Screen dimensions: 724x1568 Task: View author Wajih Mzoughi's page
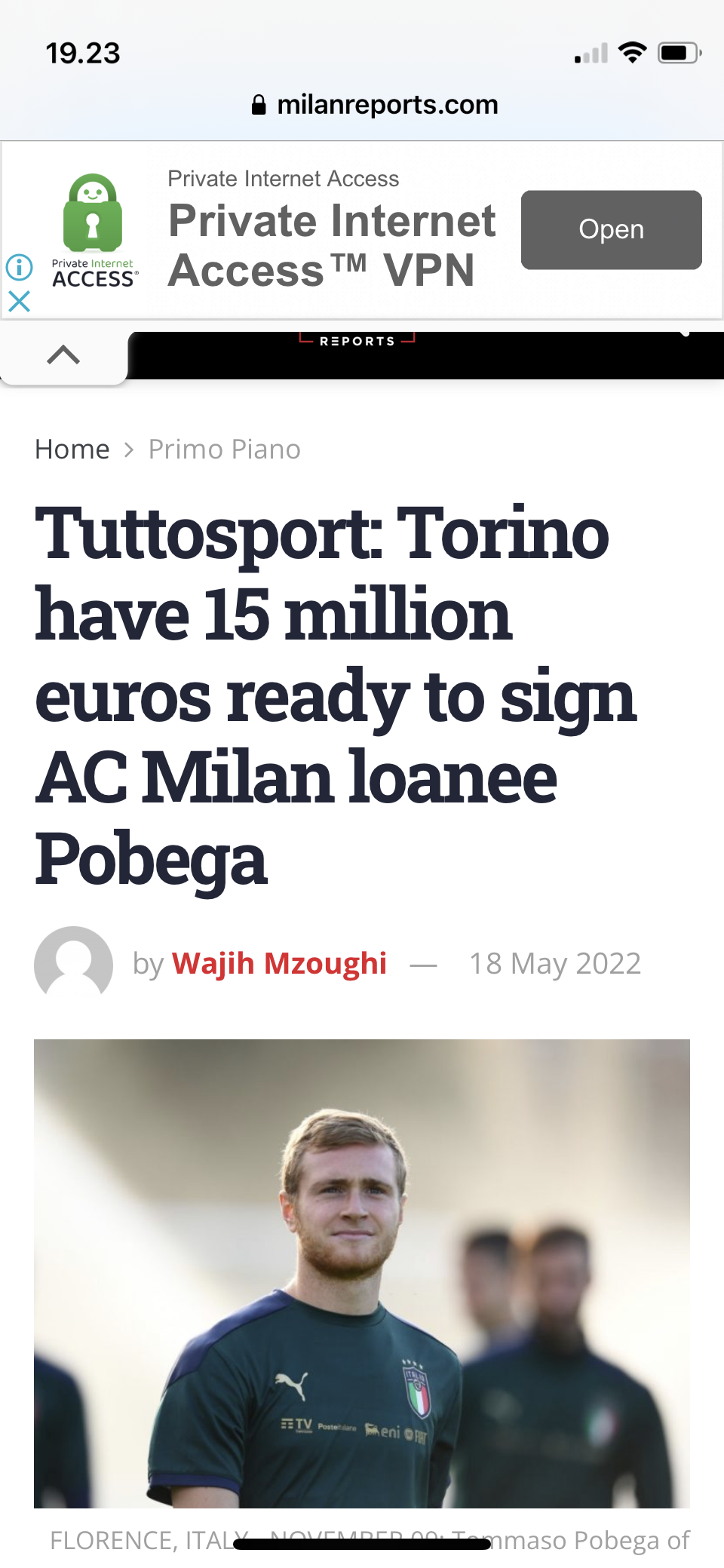tap(279, 963)
